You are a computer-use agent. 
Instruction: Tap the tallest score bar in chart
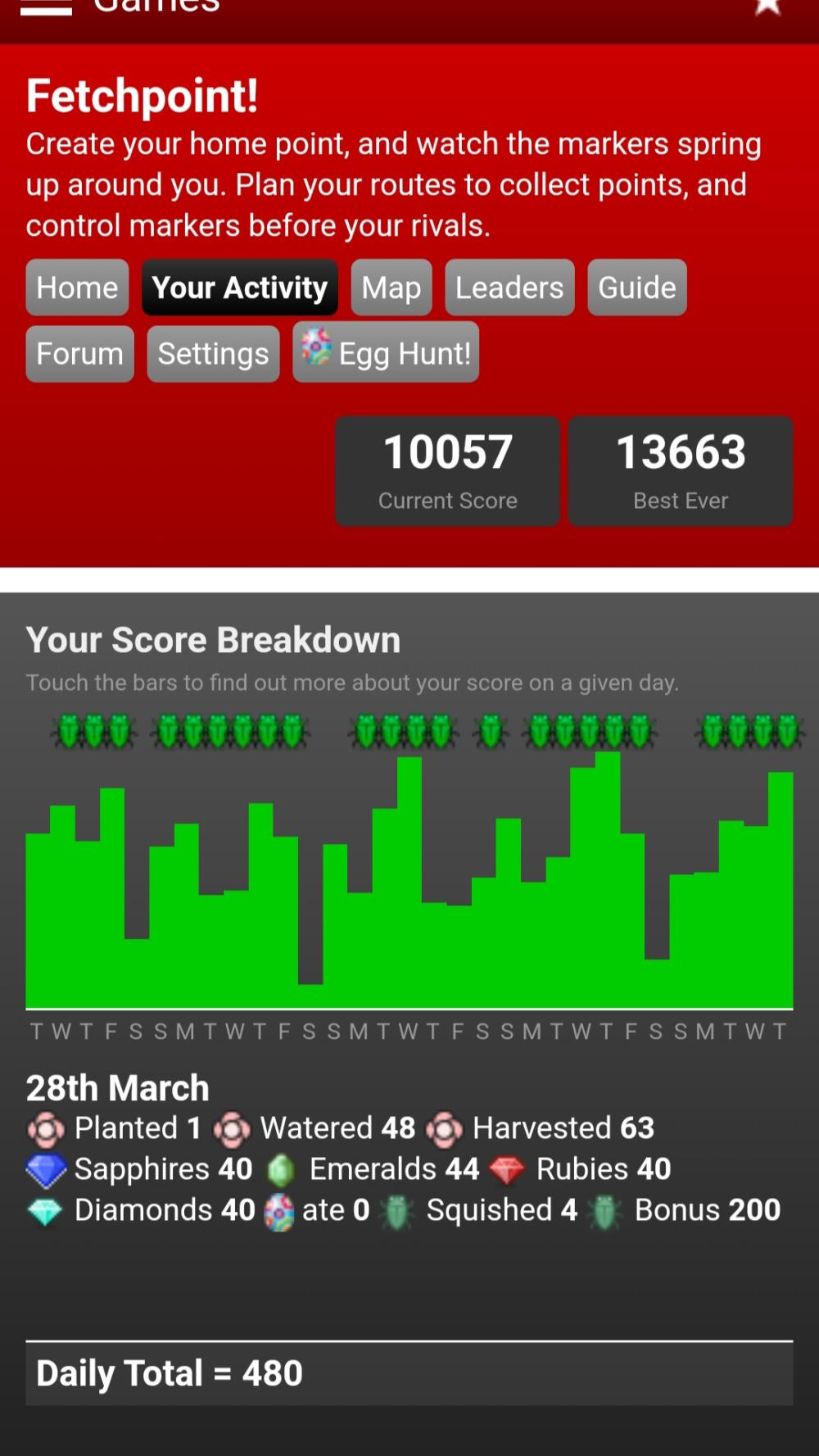pyautogui.click(x=608, y=879)
